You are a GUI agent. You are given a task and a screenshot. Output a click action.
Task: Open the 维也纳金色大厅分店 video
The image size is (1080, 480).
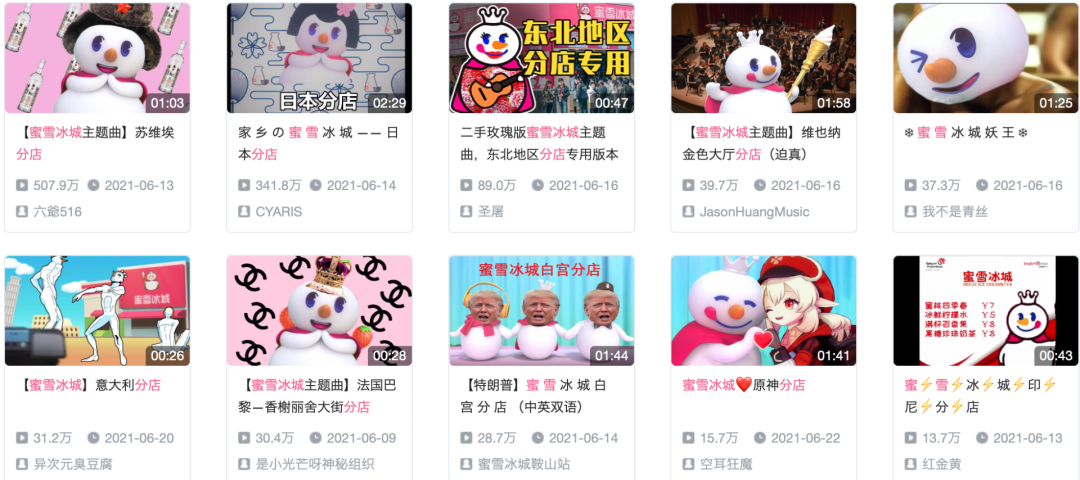[x=763, y=58]
